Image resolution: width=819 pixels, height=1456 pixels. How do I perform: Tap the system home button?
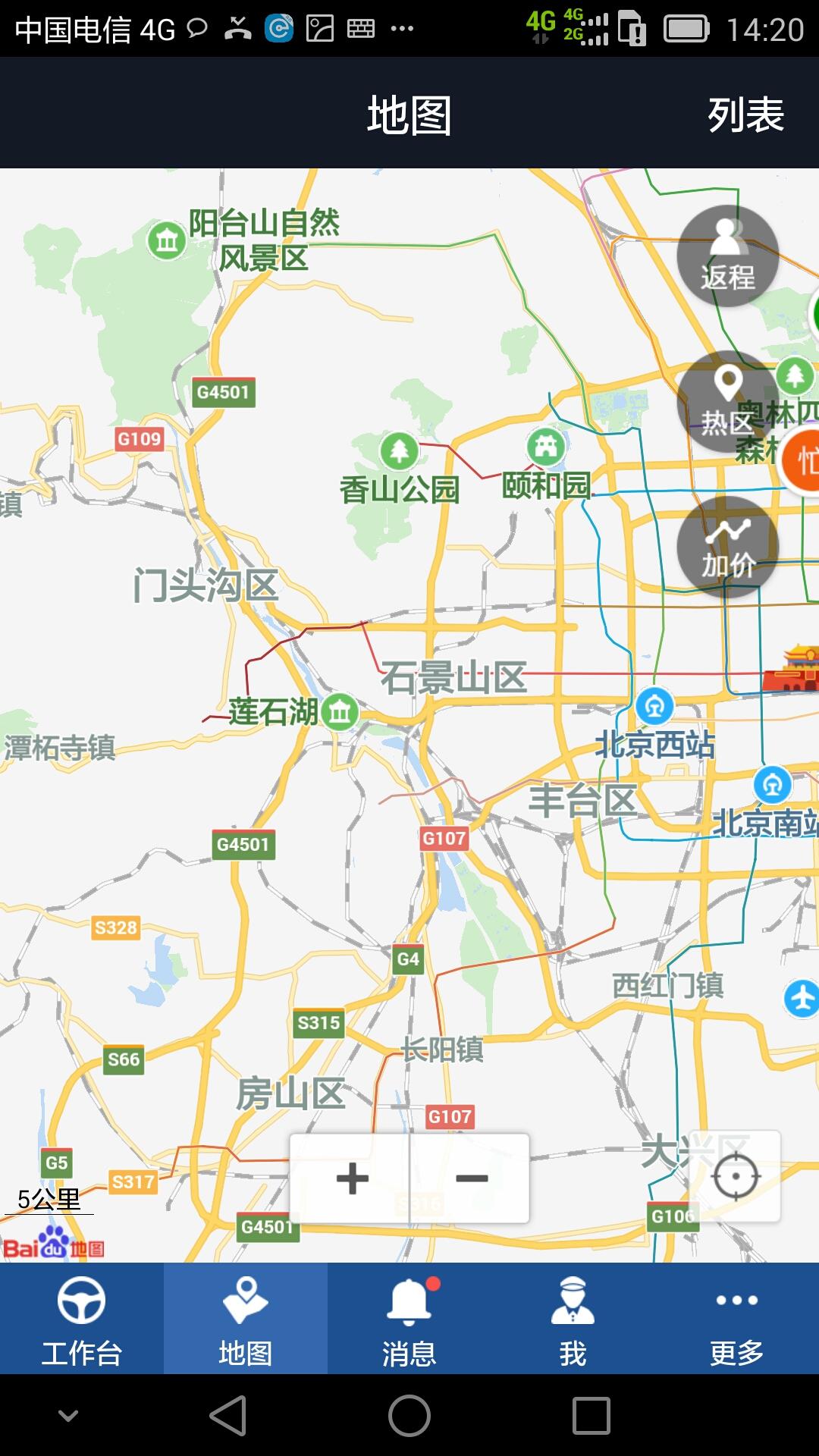pyautogui.click(x=409, y=1416)
